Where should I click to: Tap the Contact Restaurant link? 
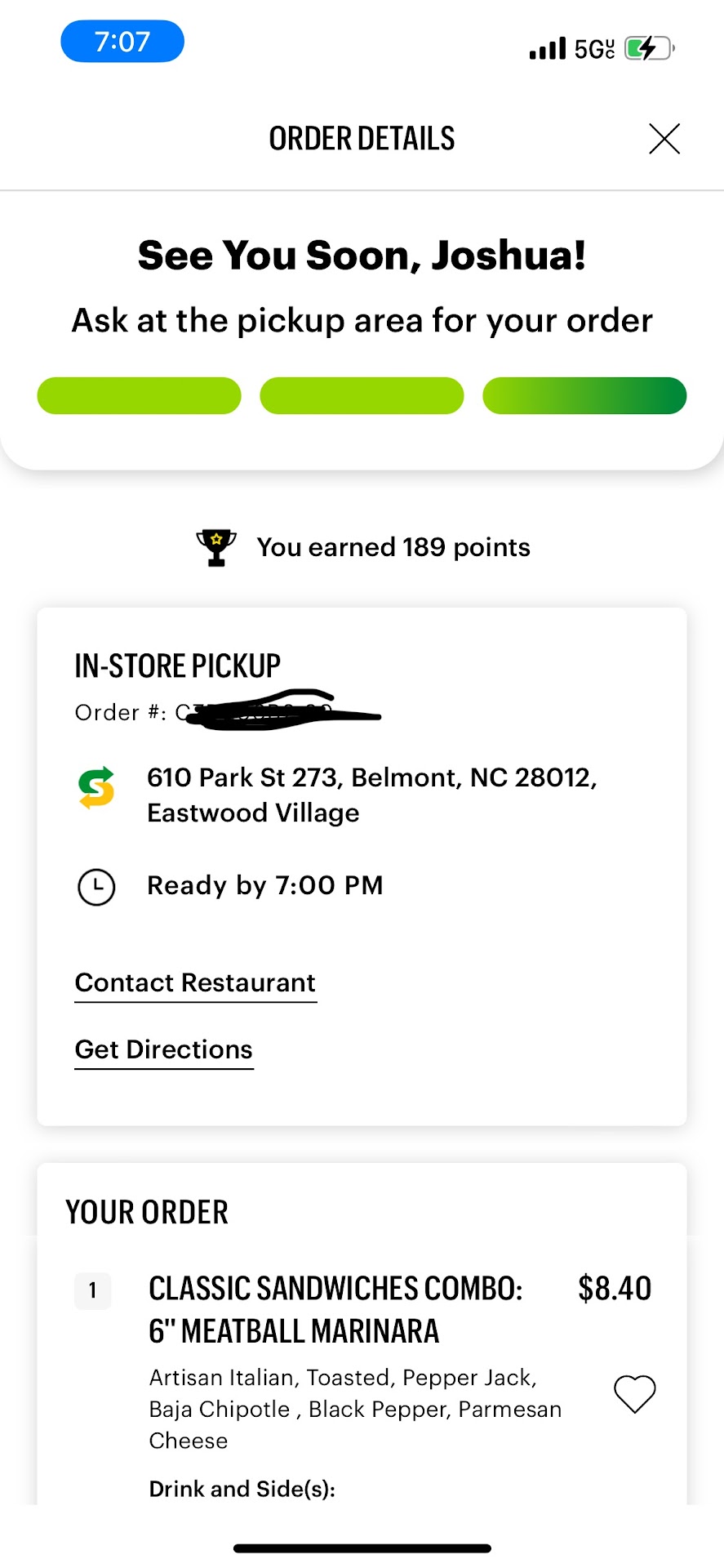click(195, 982)
